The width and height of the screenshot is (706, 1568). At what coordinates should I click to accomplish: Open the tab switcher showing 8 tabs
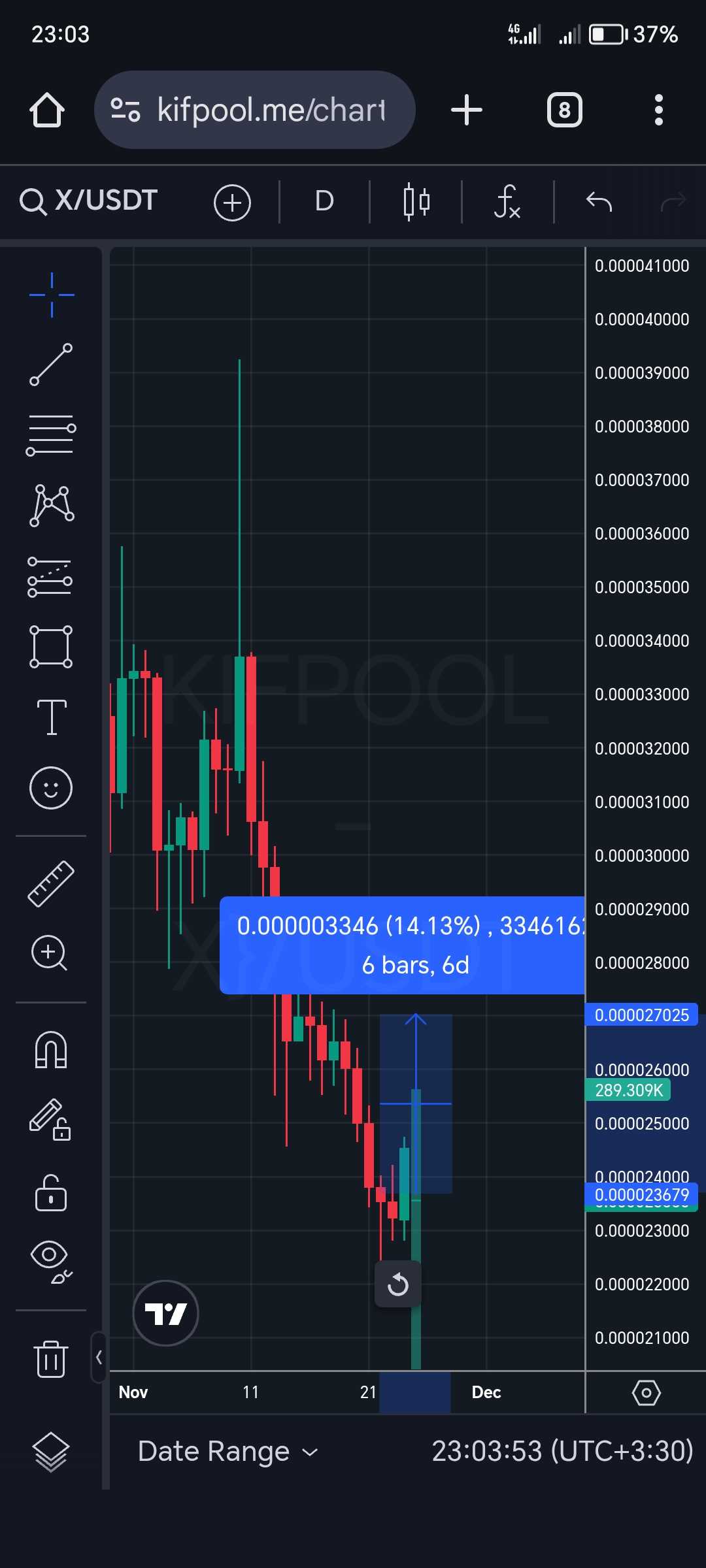point(564,110)
